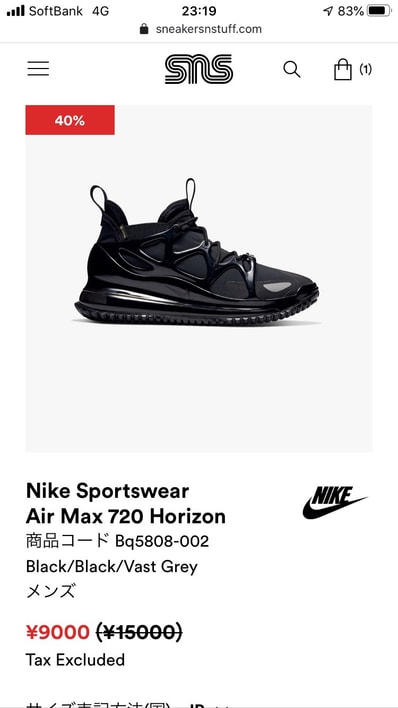The width and height of the screenshot is (398, 708).
Task: Tap the sneakersnstuff.com address bar
Action: coord(201,29)
